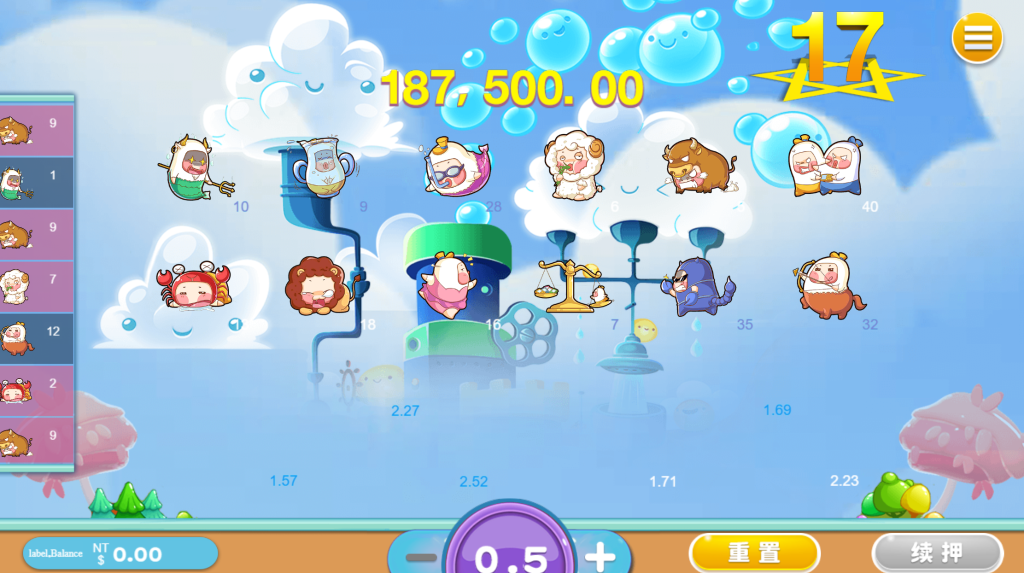Bet on the Cancer red crab character
Image resolution: width=1024 pixels, height=573 pixels.
pos(194,286)
